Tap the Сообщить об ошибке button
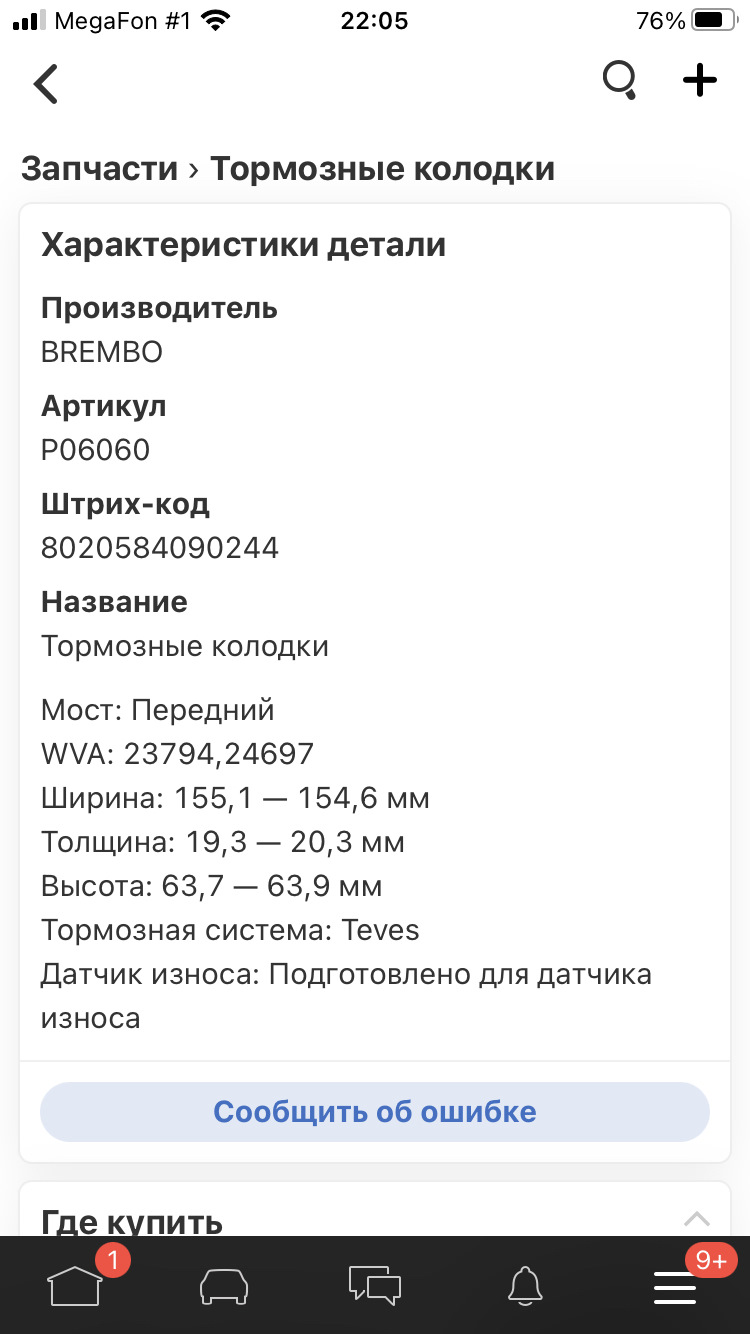 375,1111
